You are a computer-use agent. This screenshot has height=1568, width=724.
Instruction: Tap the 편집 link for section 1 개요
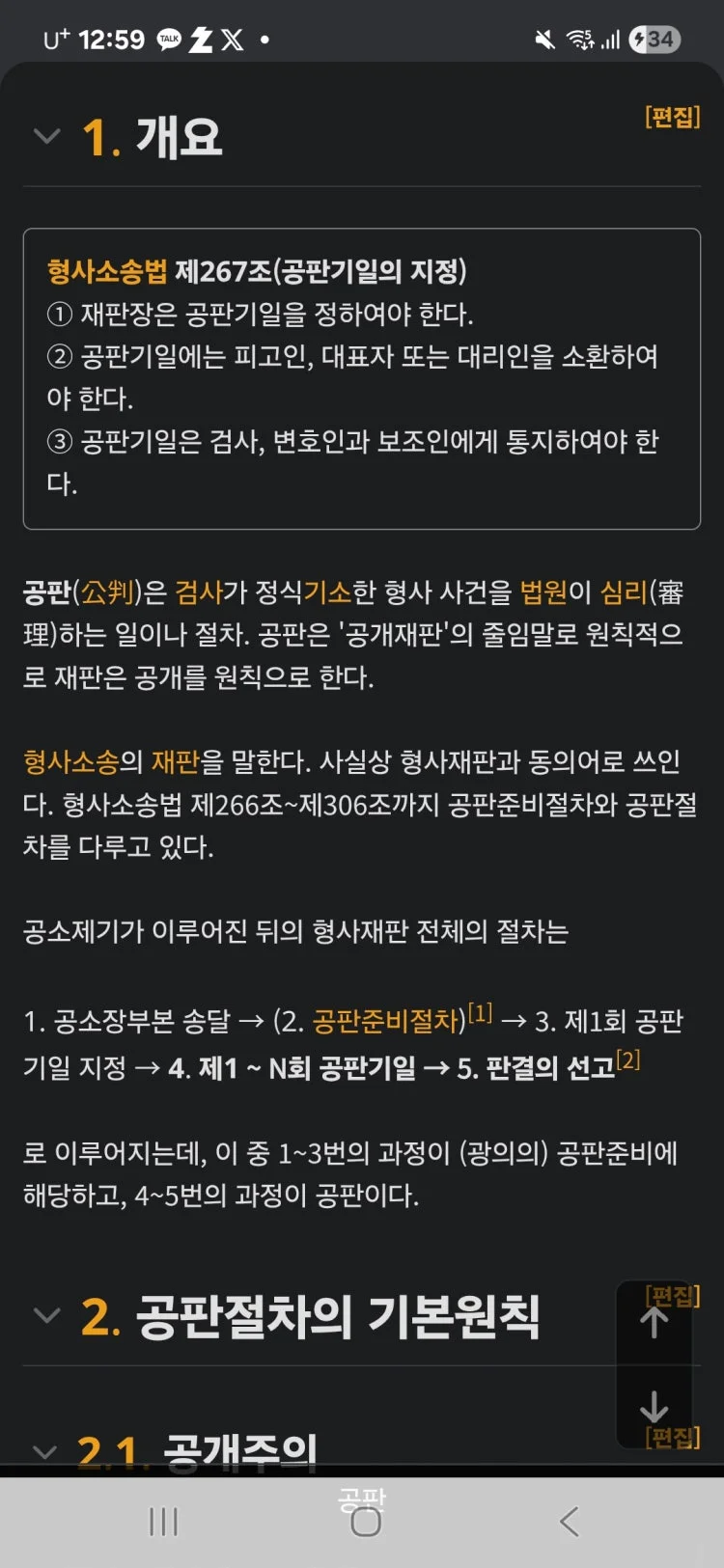click(x=672, y=118)
